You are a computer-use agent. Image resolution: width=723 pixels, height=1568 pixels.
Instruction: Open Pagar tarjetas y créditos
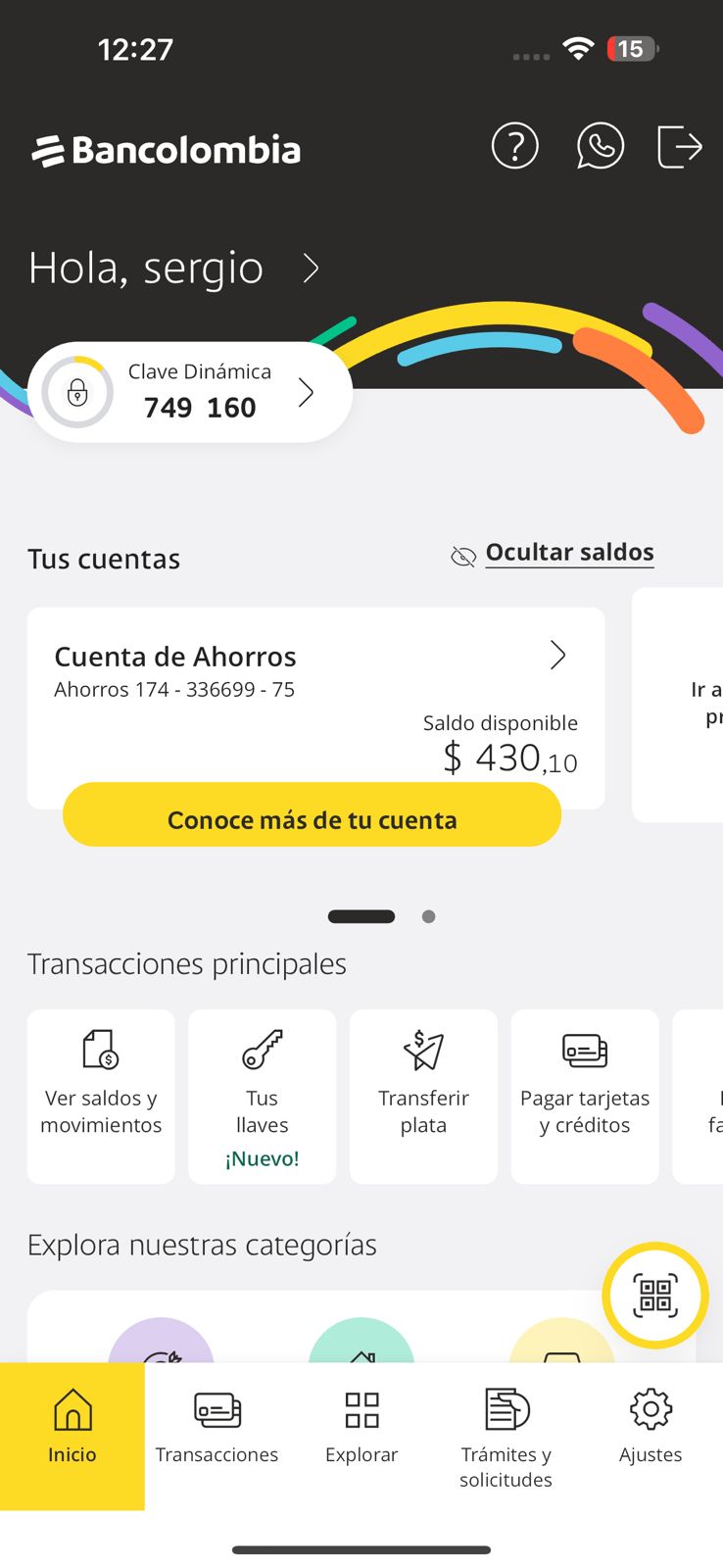(585, 1096)
